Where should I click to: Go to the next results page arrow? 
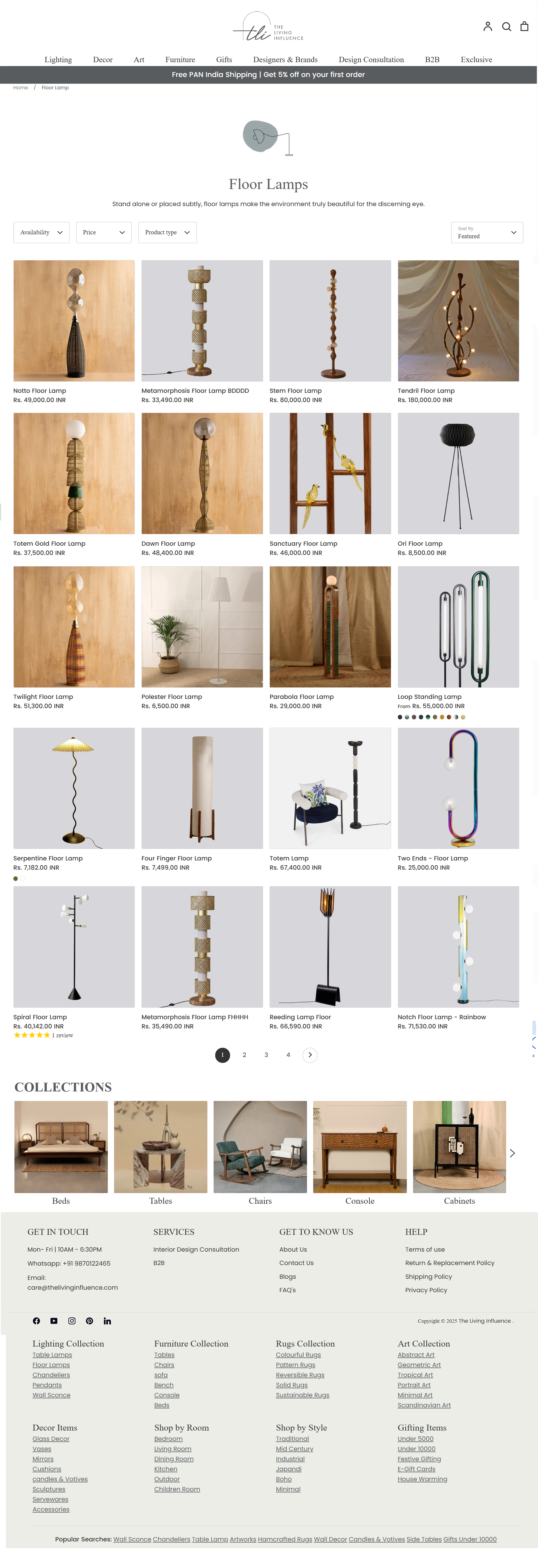tap(310, 1055)
